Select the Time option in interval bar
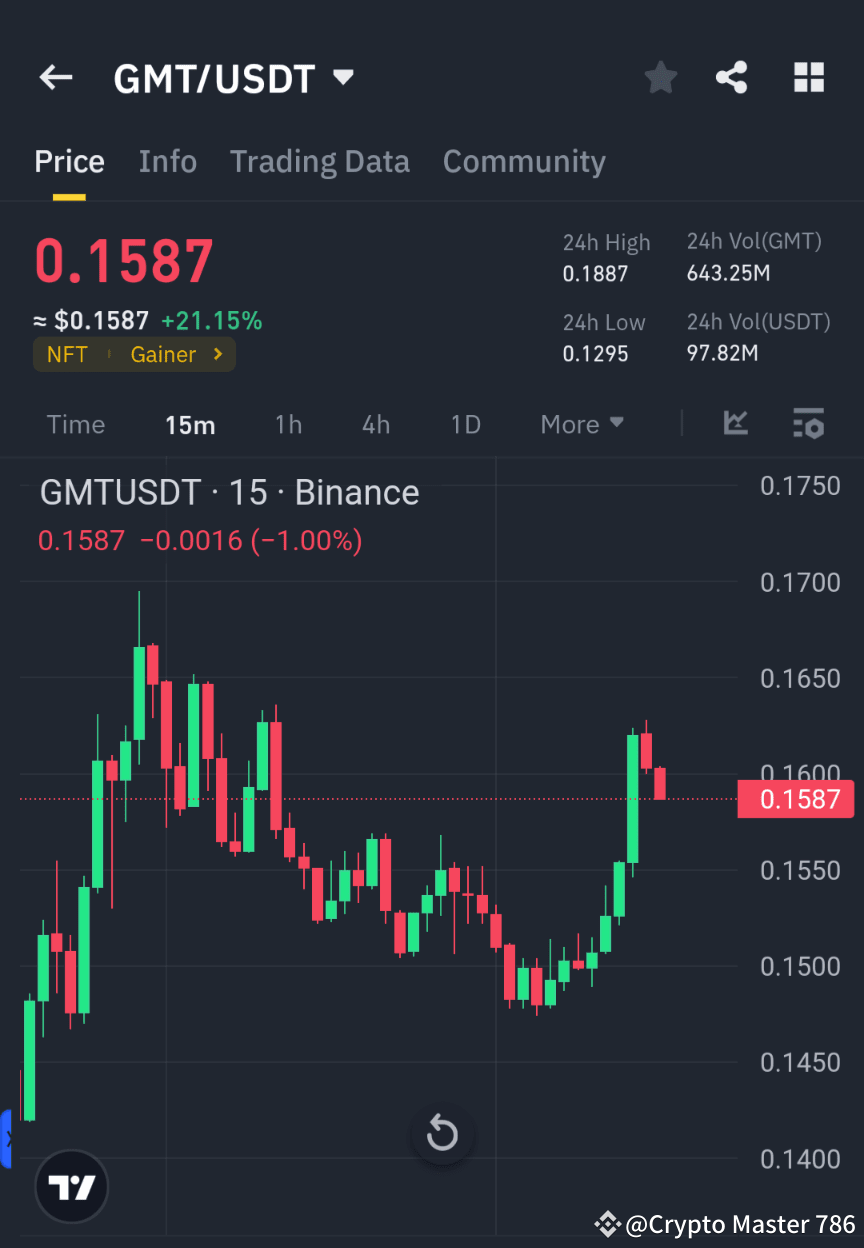Image resolution: width=864 pixels, height=1248 pixels. click(x=76, y=424)
